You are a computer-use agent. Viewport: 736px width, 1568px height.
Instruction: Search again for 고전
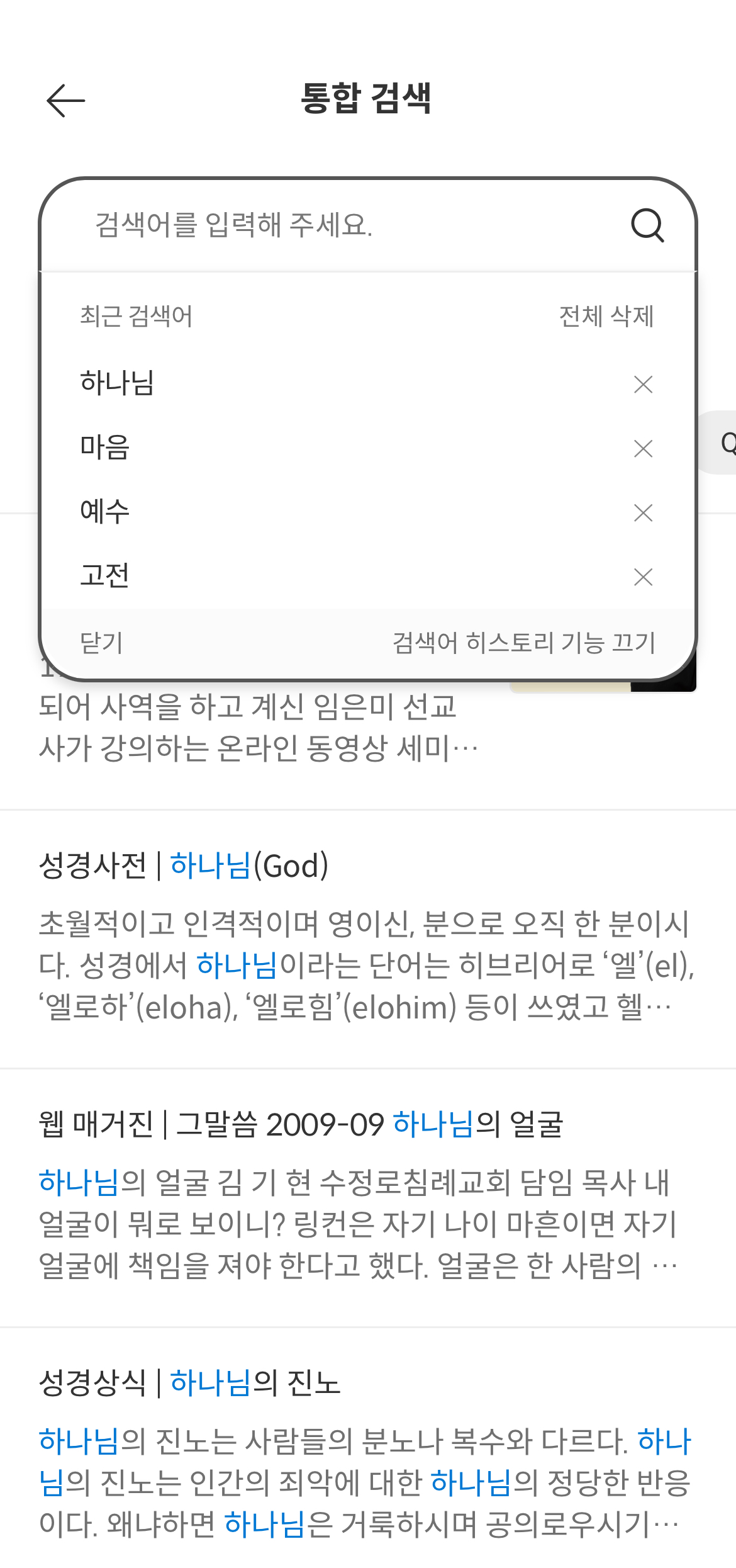click(x=105, y=575)
